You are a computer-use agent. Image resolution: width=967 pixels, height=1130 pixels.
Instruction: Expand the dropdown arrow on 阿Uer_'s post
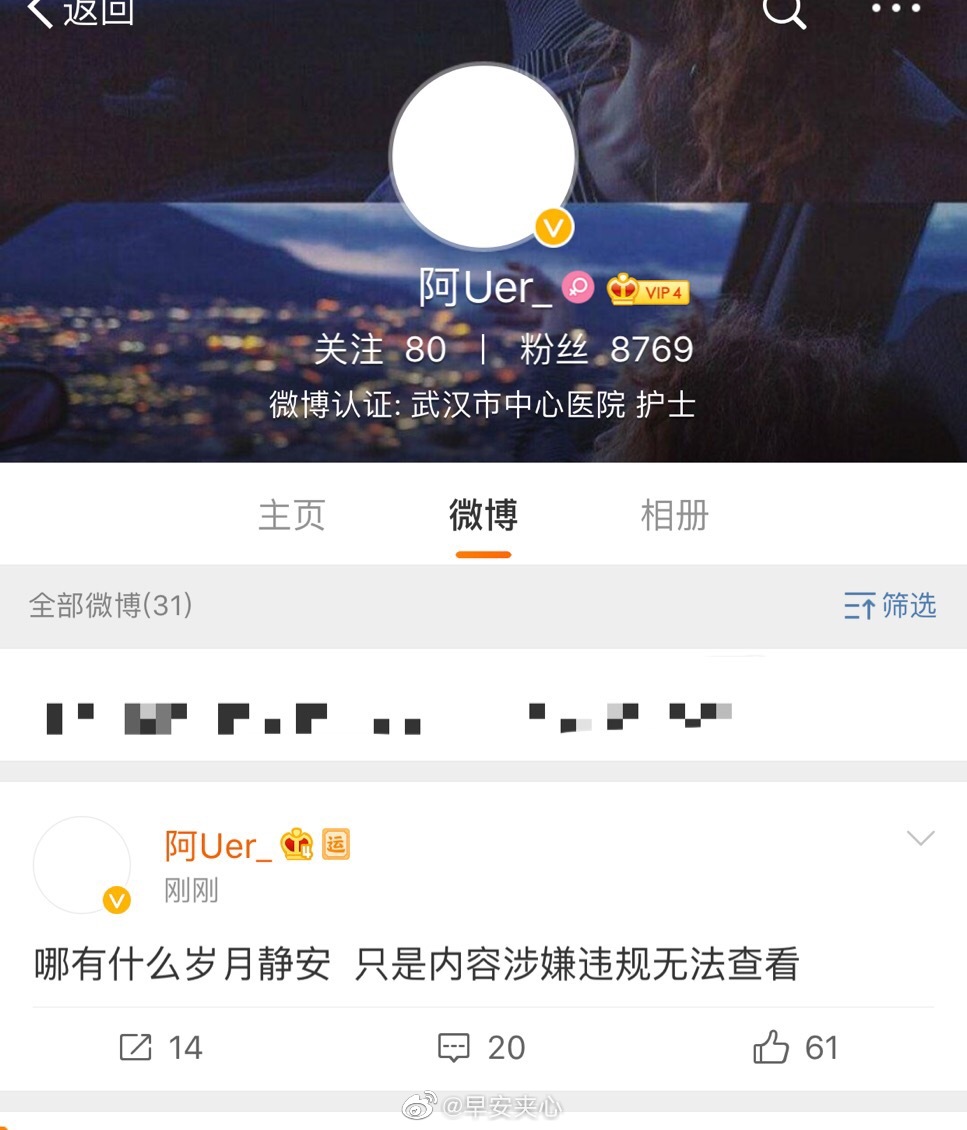[x=920, y=838]
